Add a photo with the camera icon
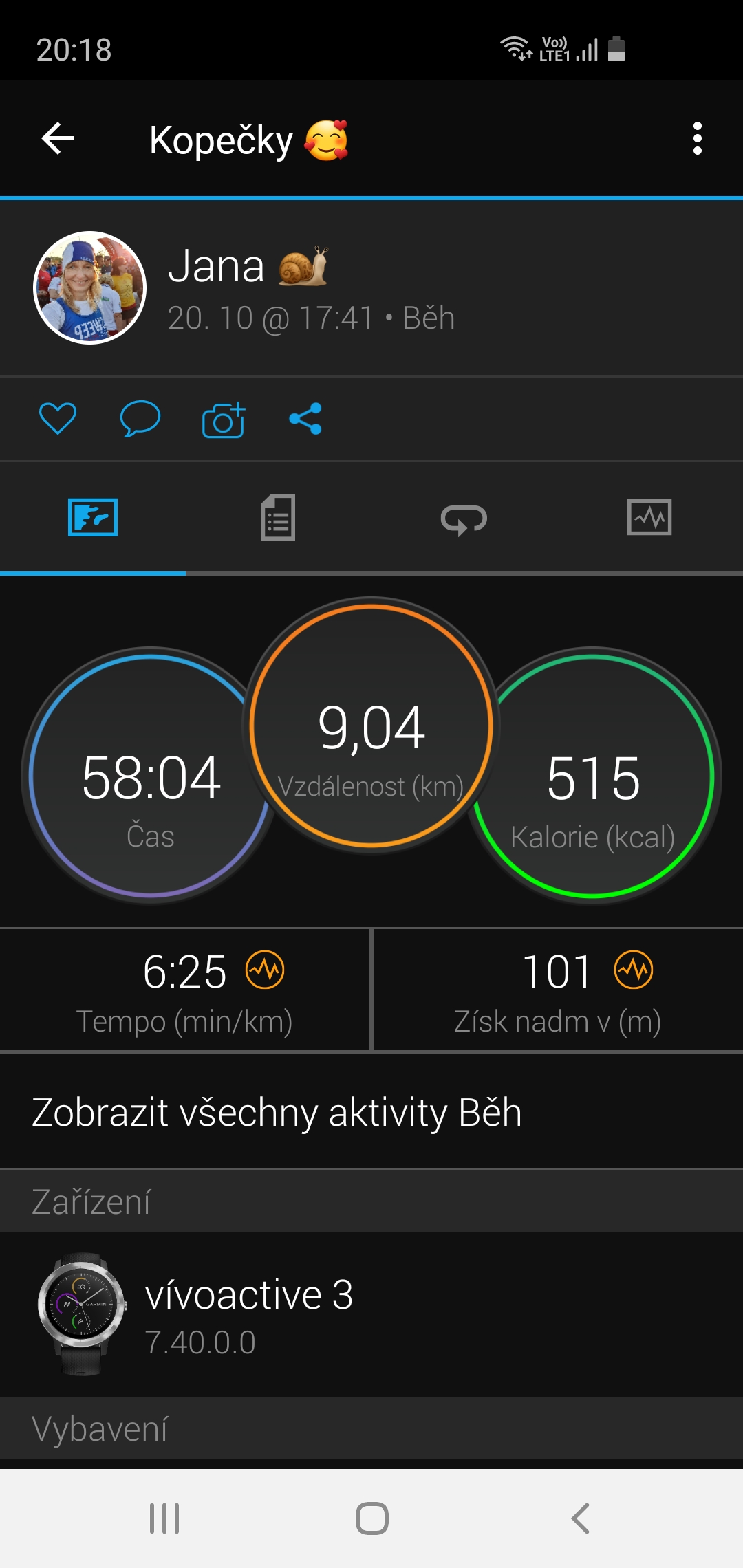The height and width of the screenshot is (1568, 743). click(x=224, y=420)
